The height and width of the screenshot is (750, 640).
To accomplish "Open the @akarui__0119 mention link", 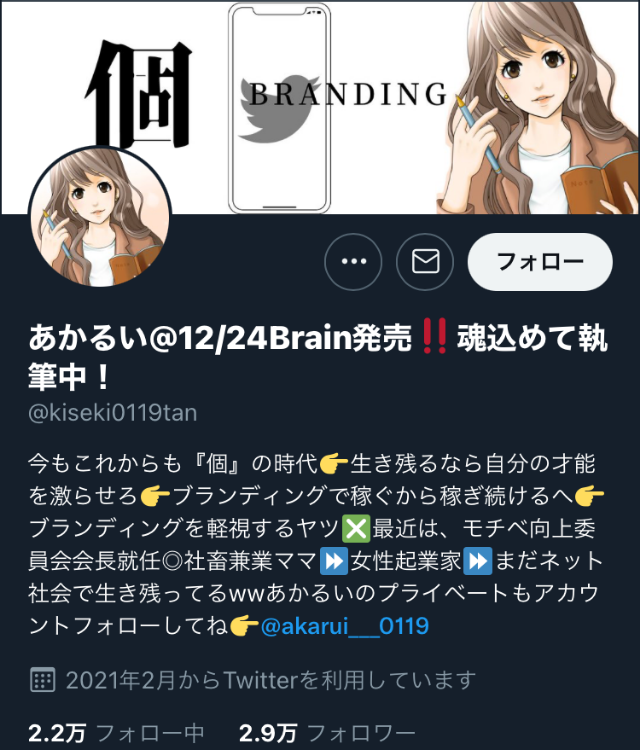I will [x=344, y=627].
